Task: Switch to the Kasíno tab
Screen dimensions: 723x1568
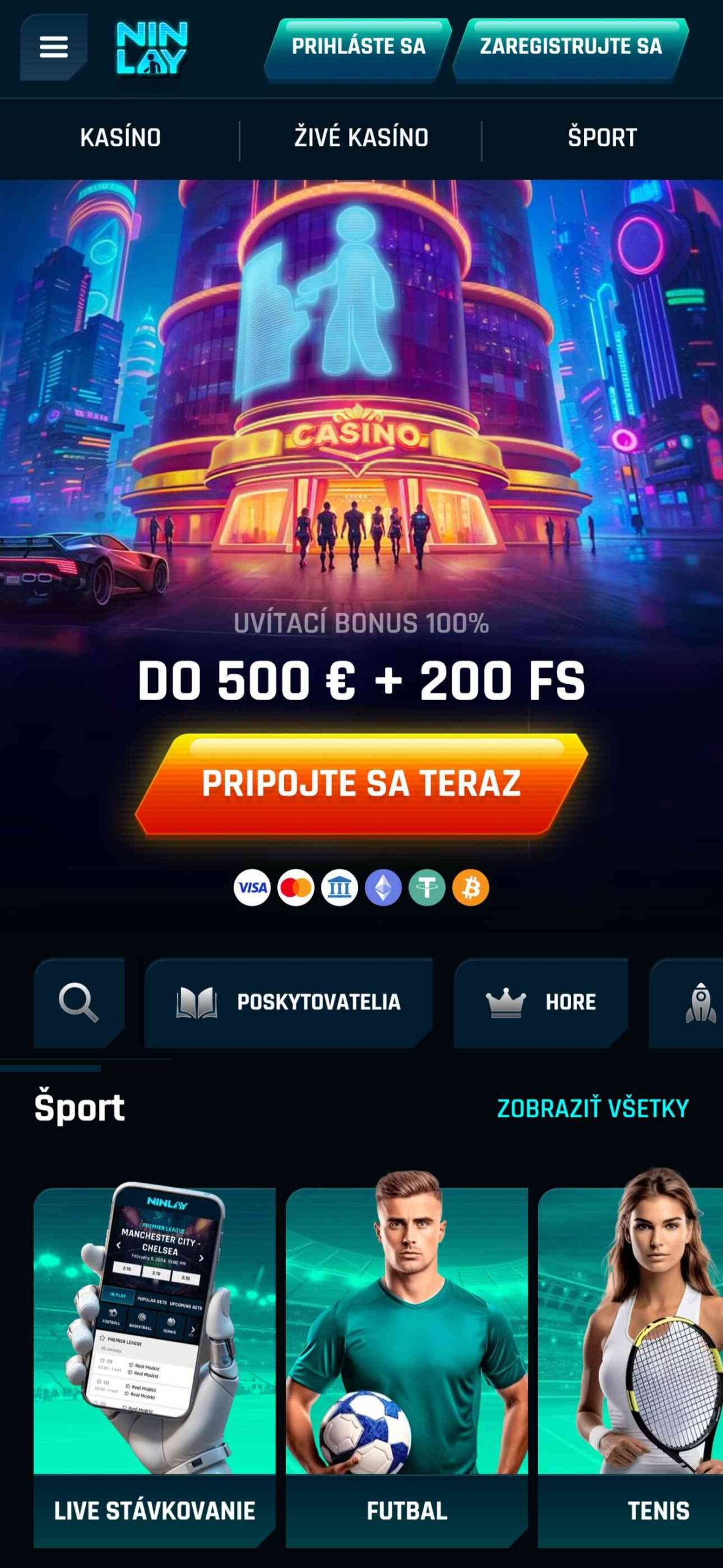Action: pyautogui.click(x=121, y=138)
